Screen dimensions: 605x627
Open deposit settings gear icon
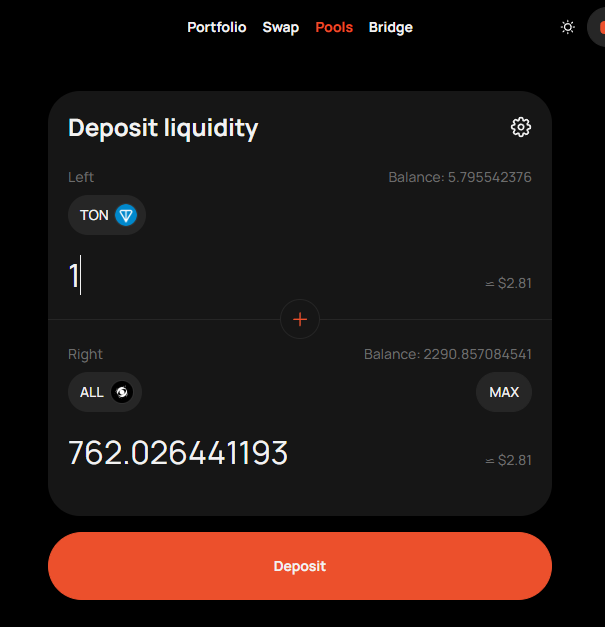[520, 127]
